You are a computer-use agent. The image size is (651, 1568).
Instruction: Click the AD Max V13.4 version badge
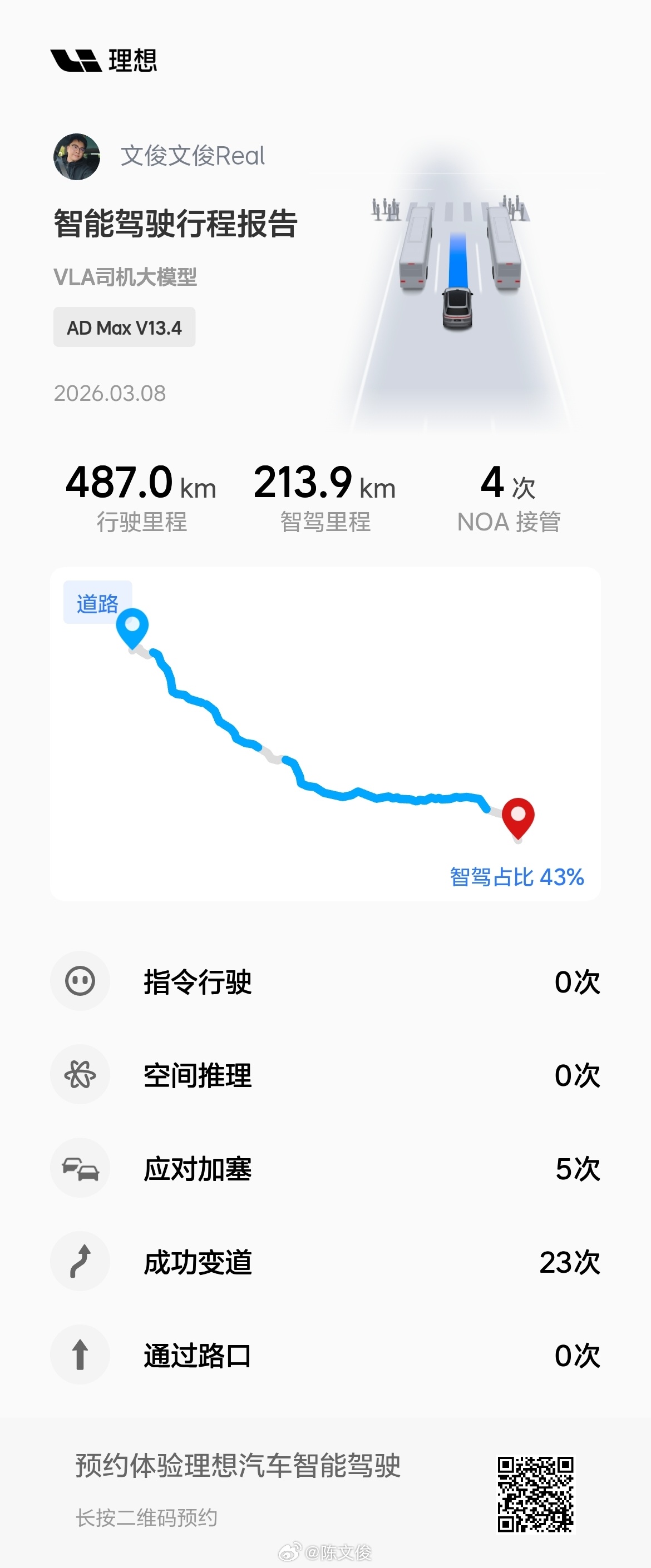tap(124, 327)
